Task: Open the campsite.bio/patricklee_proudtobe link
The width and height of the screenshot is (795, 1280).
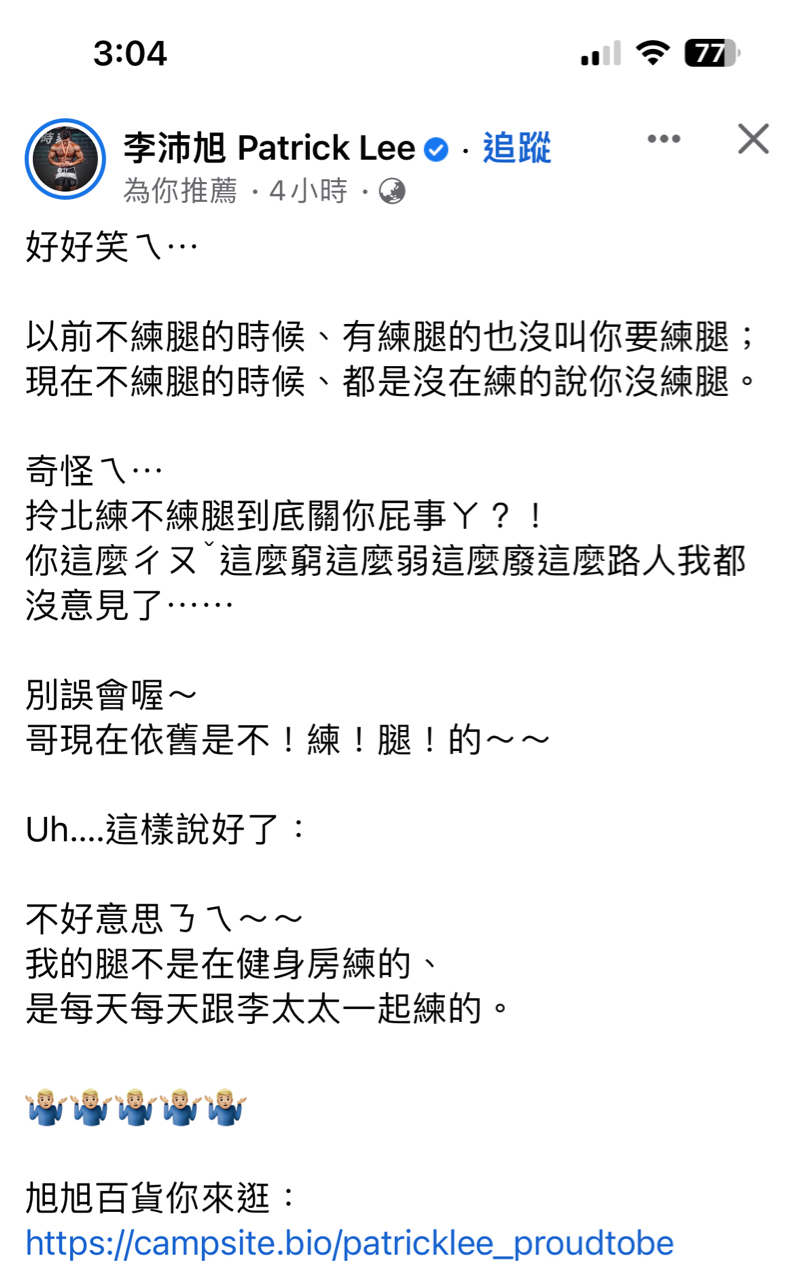Action: pos(350,1243)
